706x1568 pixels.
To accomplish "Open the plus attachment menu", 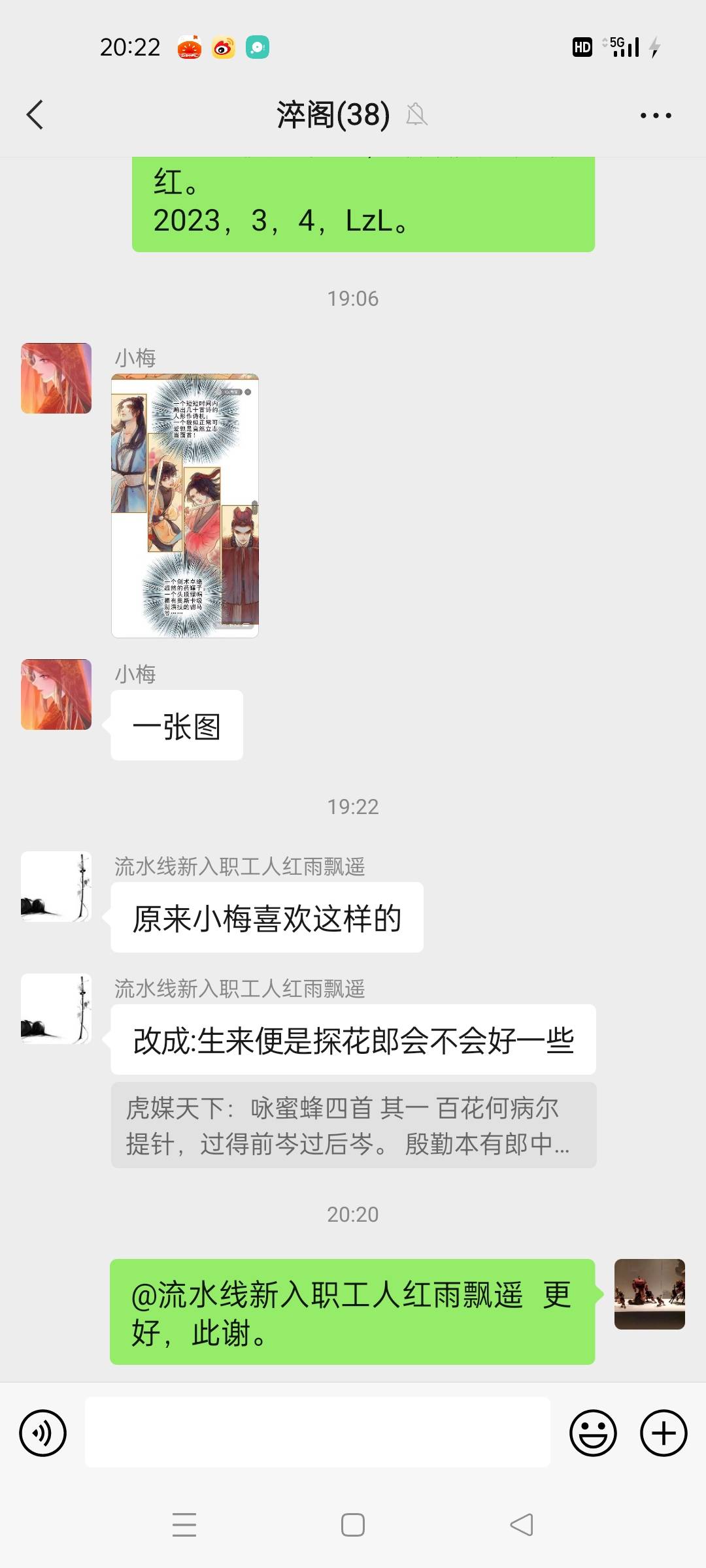I will click(663, 1433).
